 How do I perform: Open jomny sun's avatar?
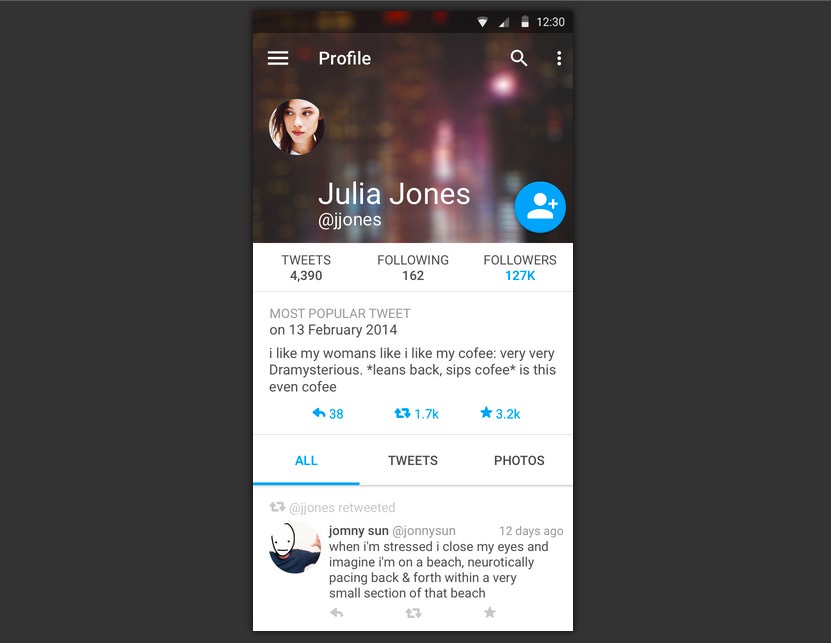click(x=295, y=547)
